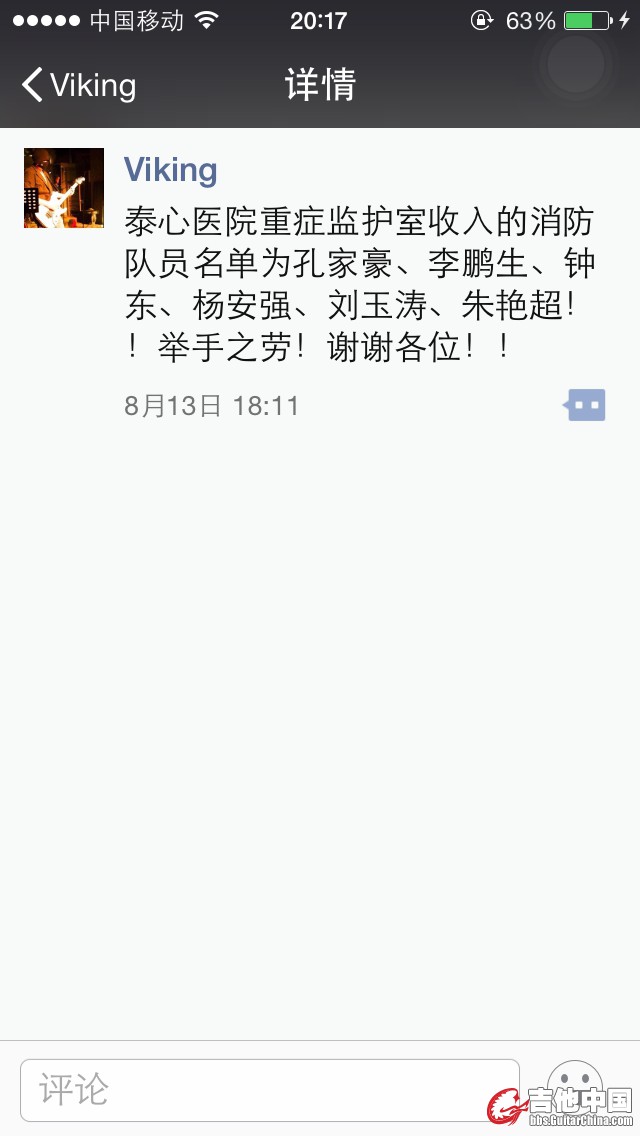Open the Viking username link
The width and height of the screenshot is (640, 1136).
click(170, 170)
